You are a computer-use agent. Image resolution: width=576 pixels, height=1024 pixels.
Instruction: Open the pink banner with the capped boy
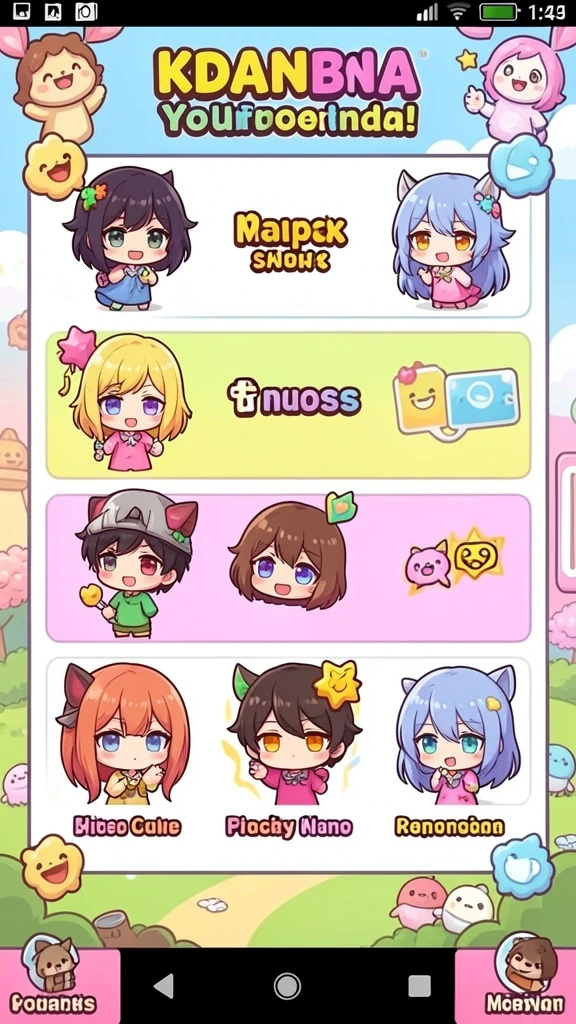288,568
